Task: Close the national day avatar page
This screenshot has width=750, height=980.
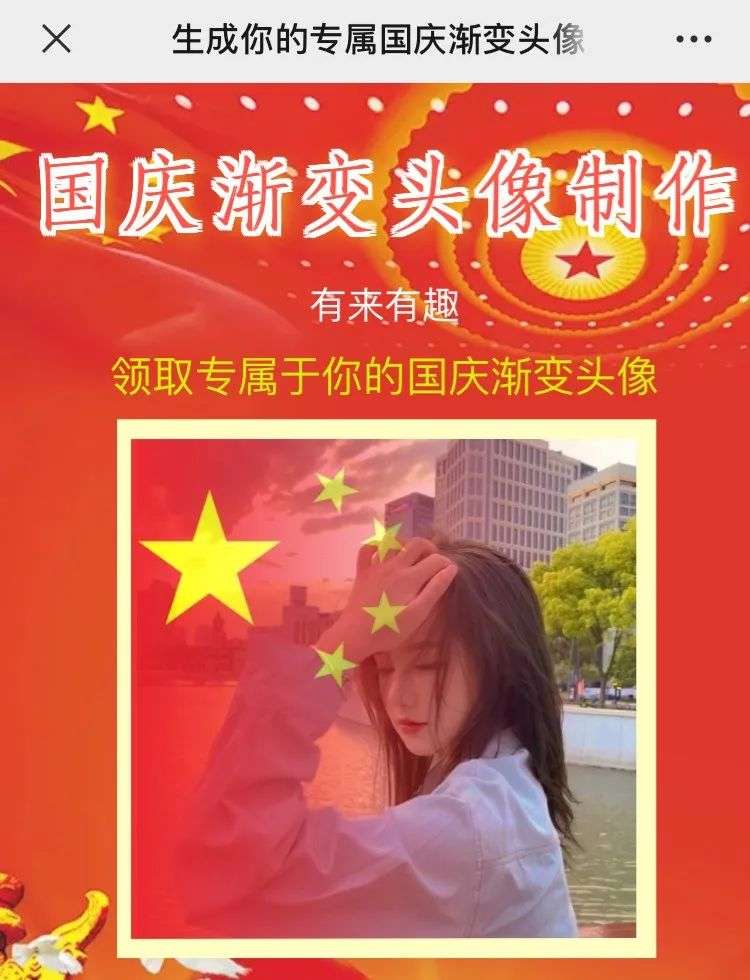Action: click(56, 39)
